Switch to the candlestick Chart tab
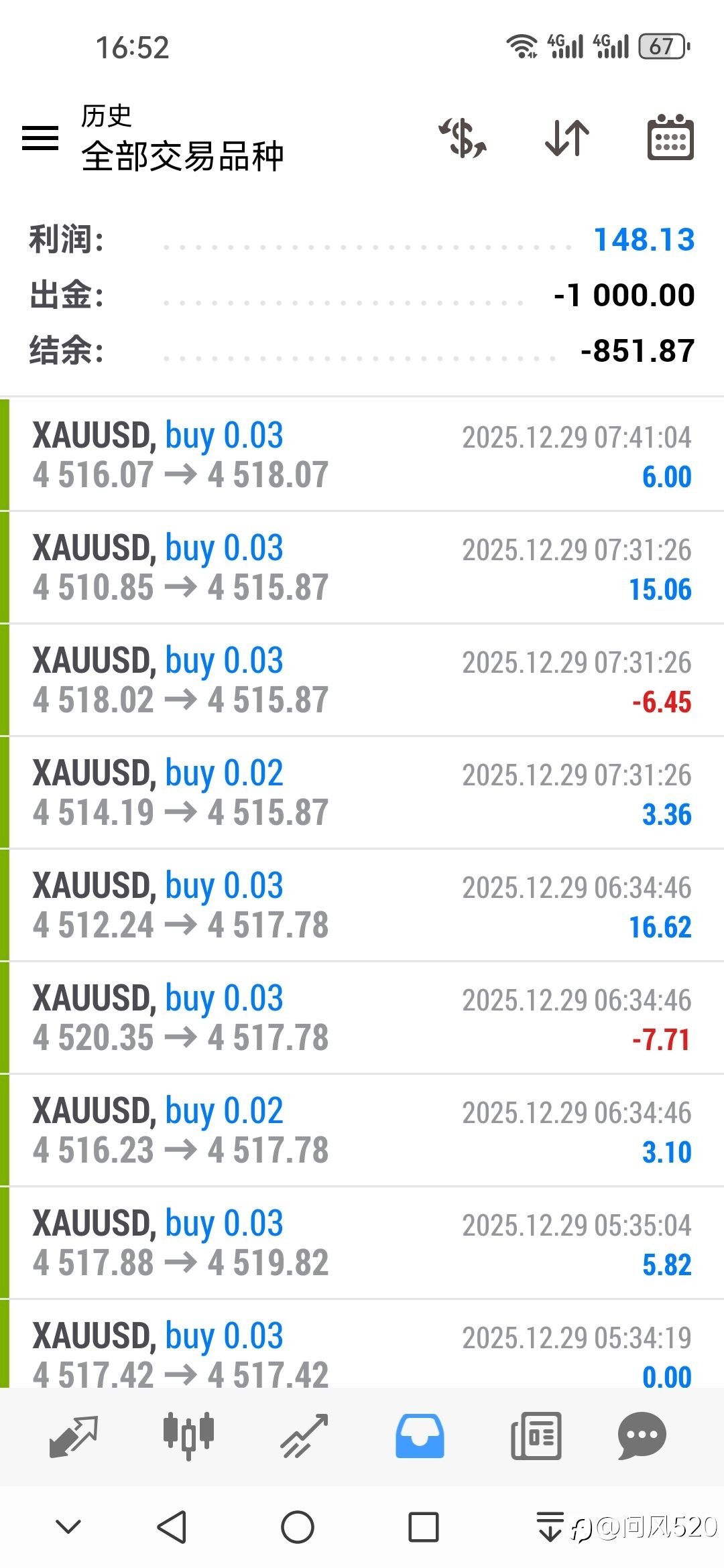 click(188, 1436)
